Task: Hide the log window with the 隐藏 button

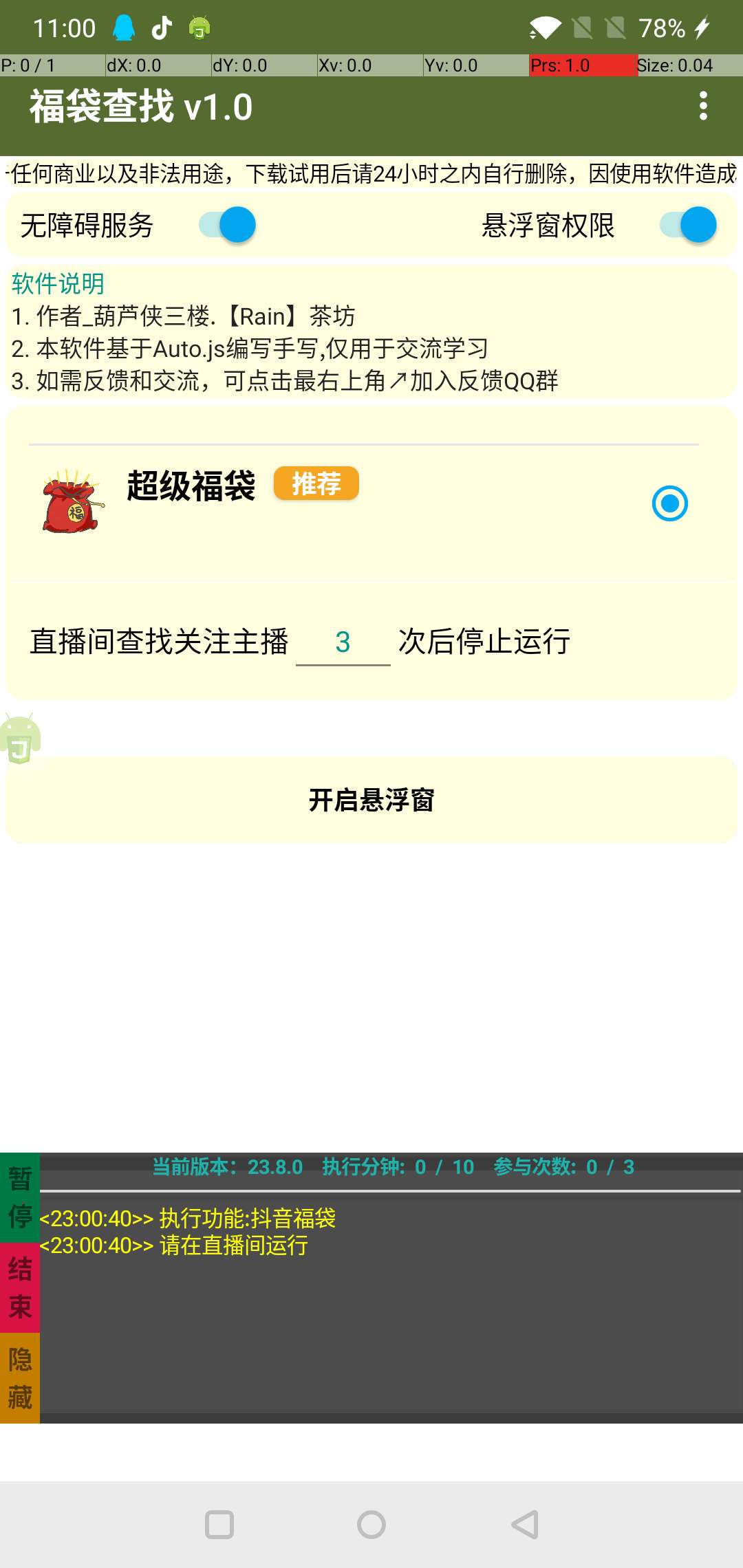Action: point(20,1378)
